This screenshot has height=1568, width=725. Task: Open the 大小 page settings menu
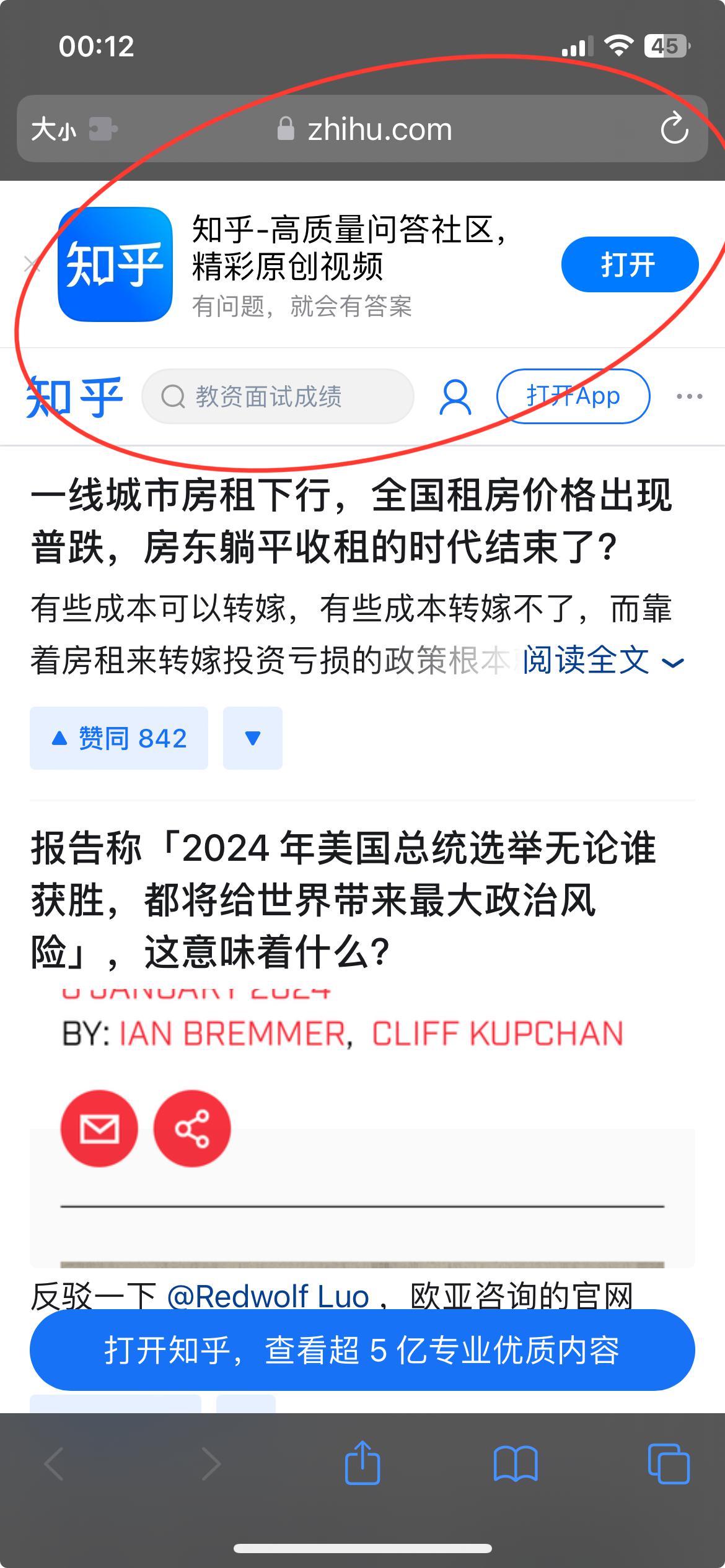[x=55, y=129]
